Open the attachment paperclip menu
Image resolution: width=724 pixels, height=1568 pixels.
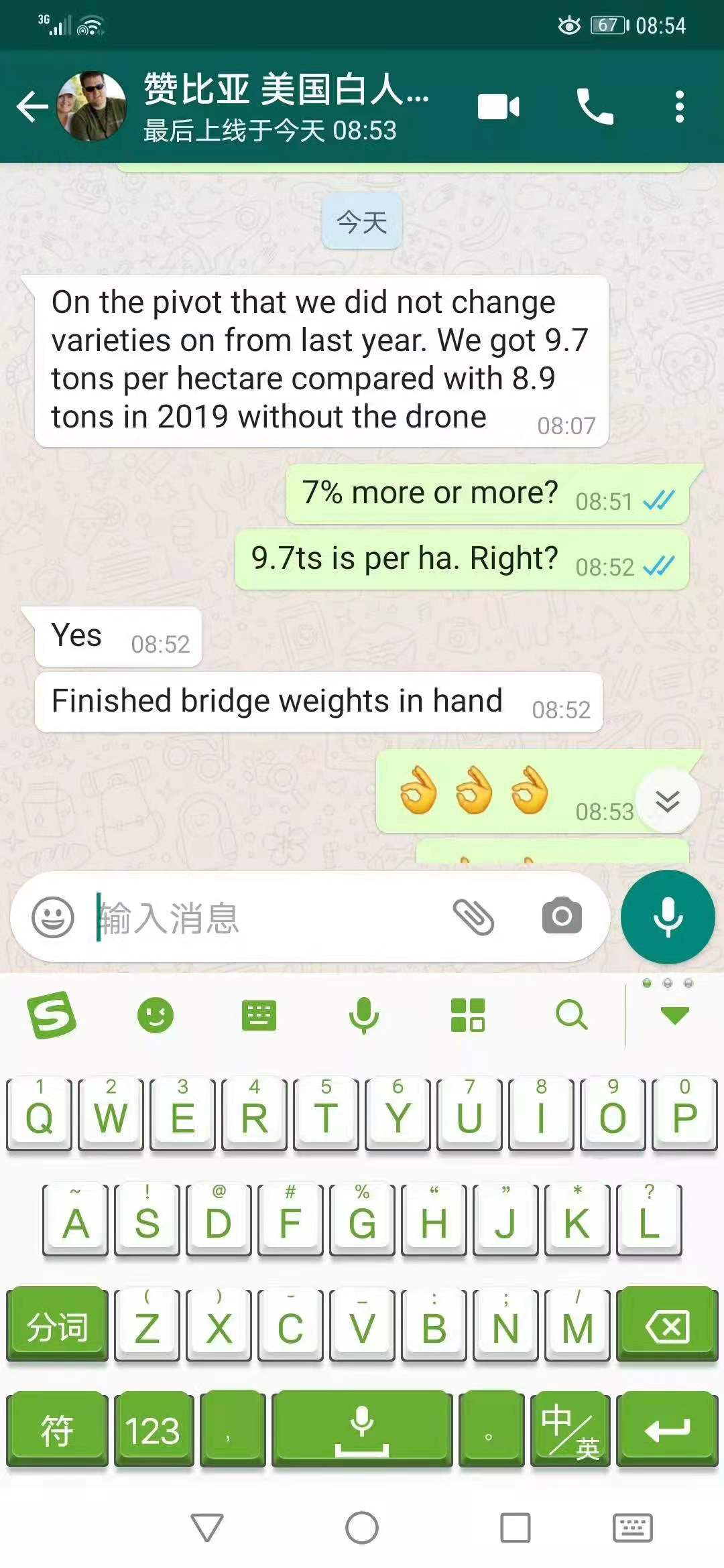(x=473, y=917)
